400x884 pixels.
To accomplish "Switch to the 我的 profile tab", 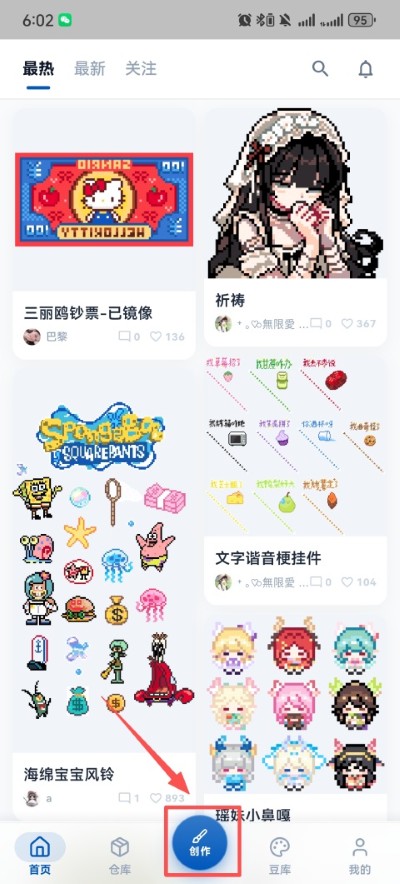I will point(359,855).
